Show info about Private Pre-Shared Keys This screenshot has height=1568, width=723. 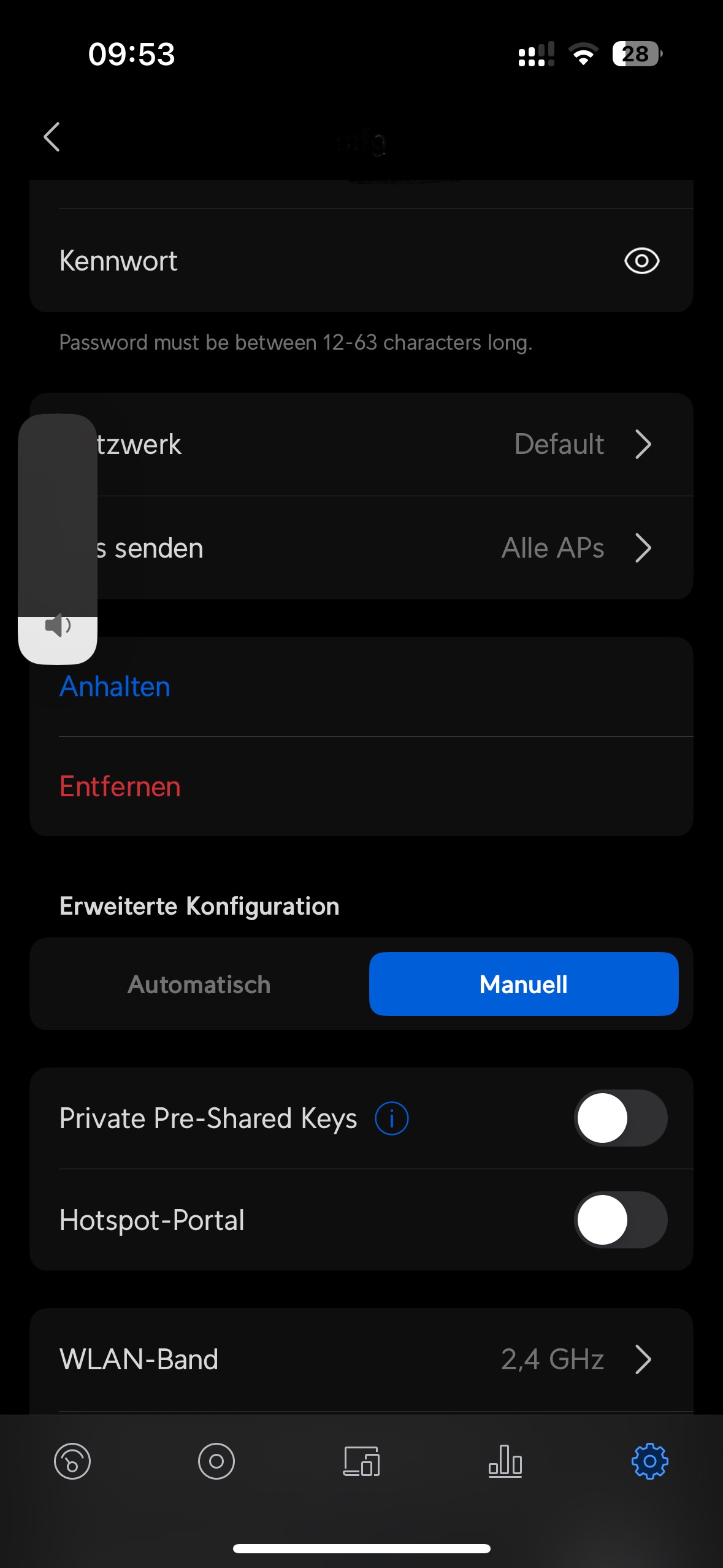[391, 1118]
